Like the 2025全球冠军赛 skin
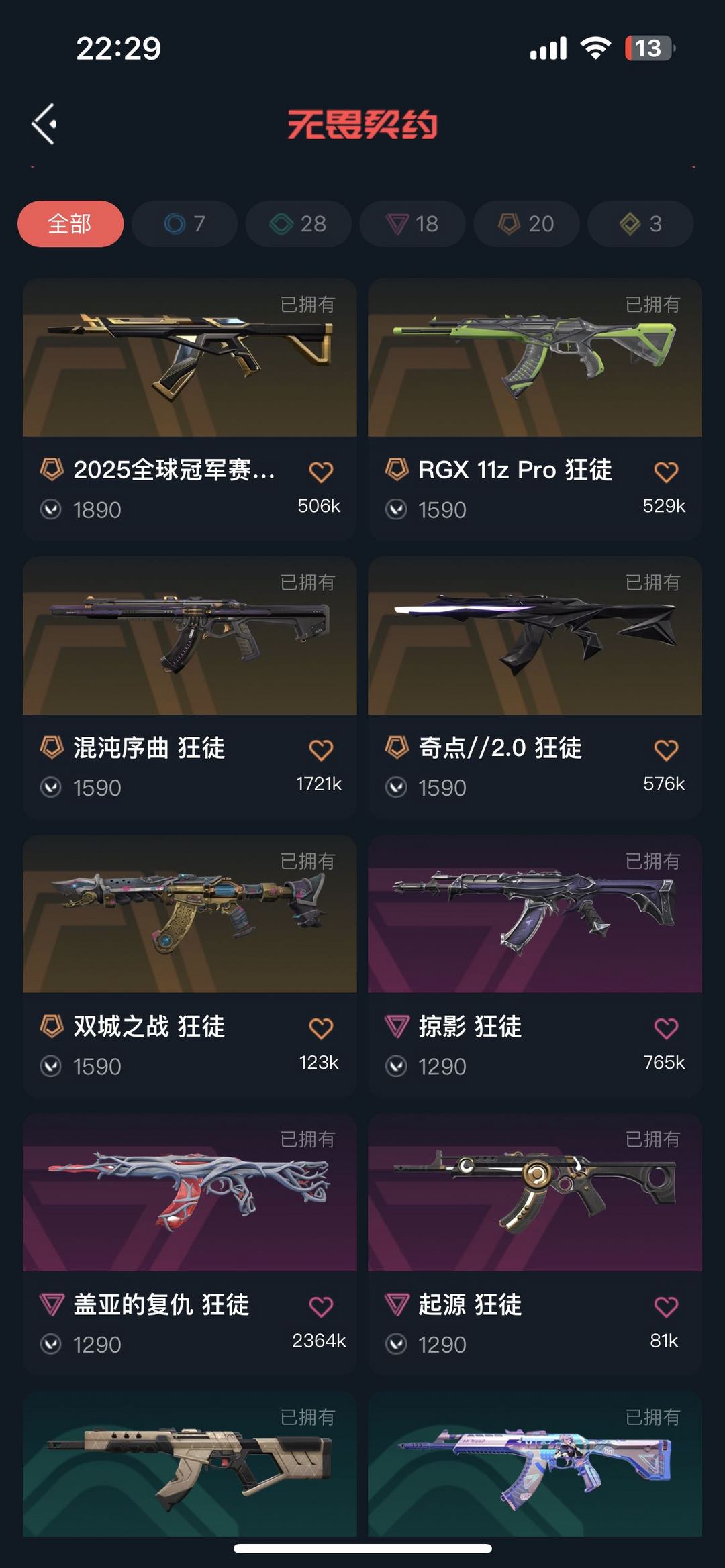Viewport: 725px width, 1568px height. tap(321, 472)
